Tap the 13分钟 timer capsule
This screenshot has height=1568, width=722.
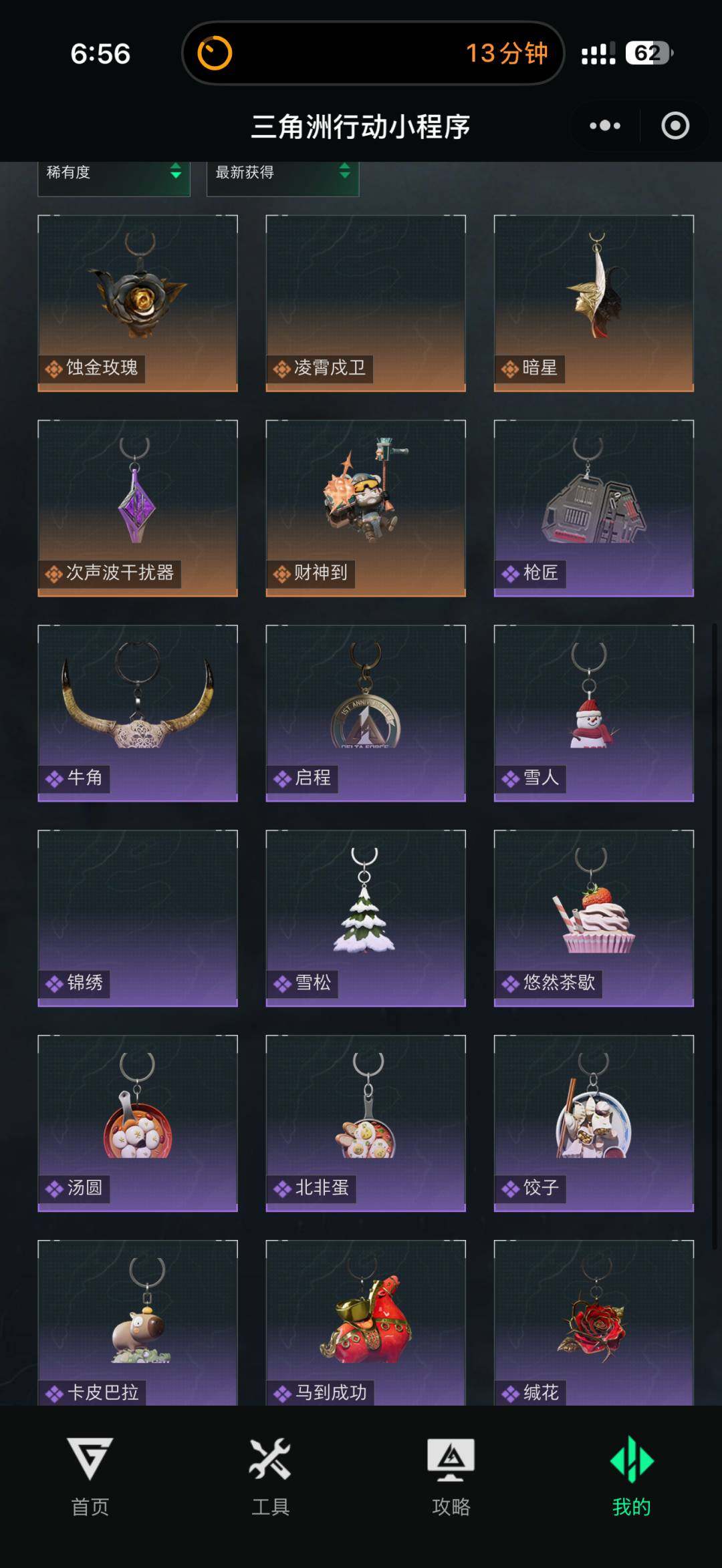tap(509, 52)
